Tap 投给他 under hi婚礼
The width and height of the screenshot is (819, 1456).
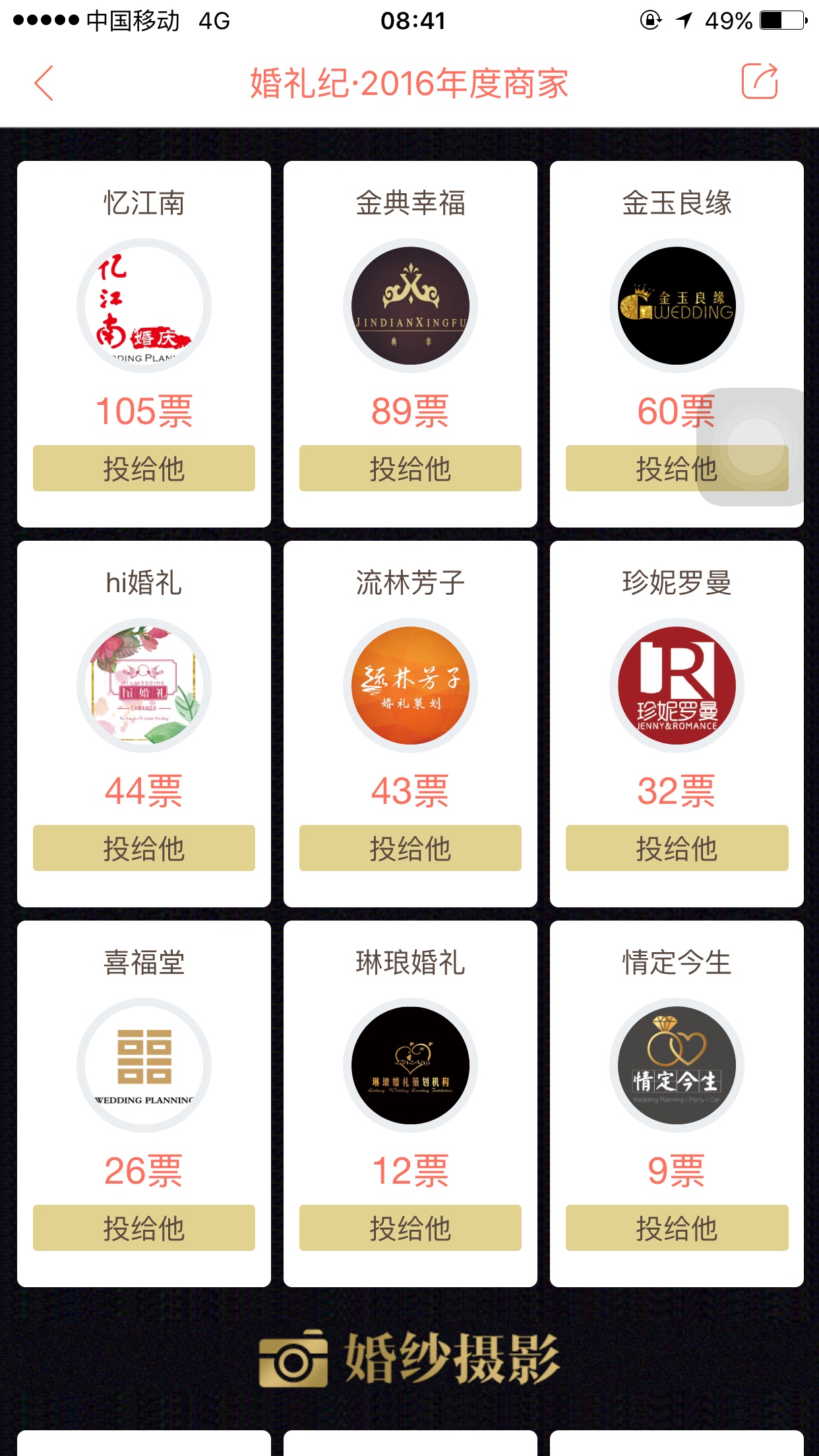click(144, 848)
